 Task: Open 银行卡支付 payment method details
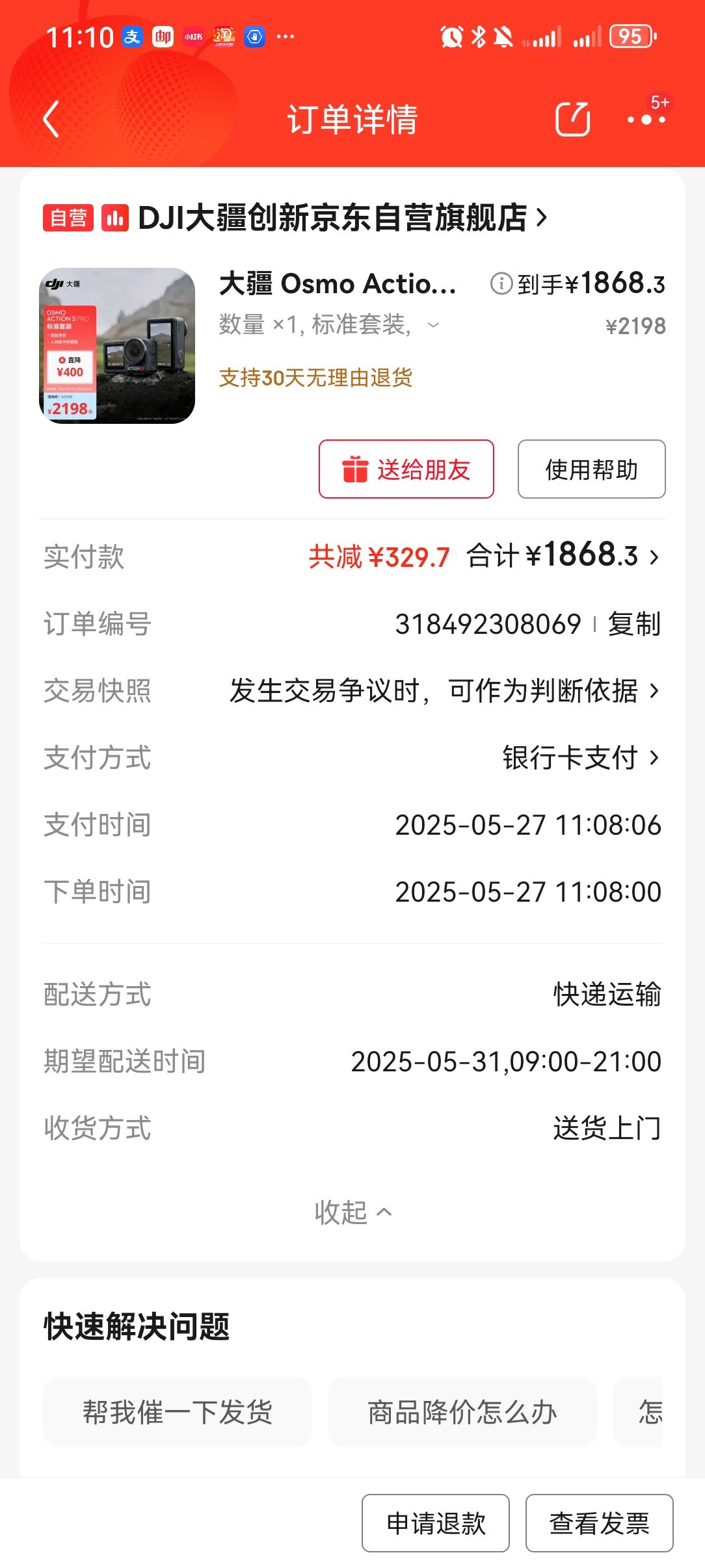pos(581,758)
